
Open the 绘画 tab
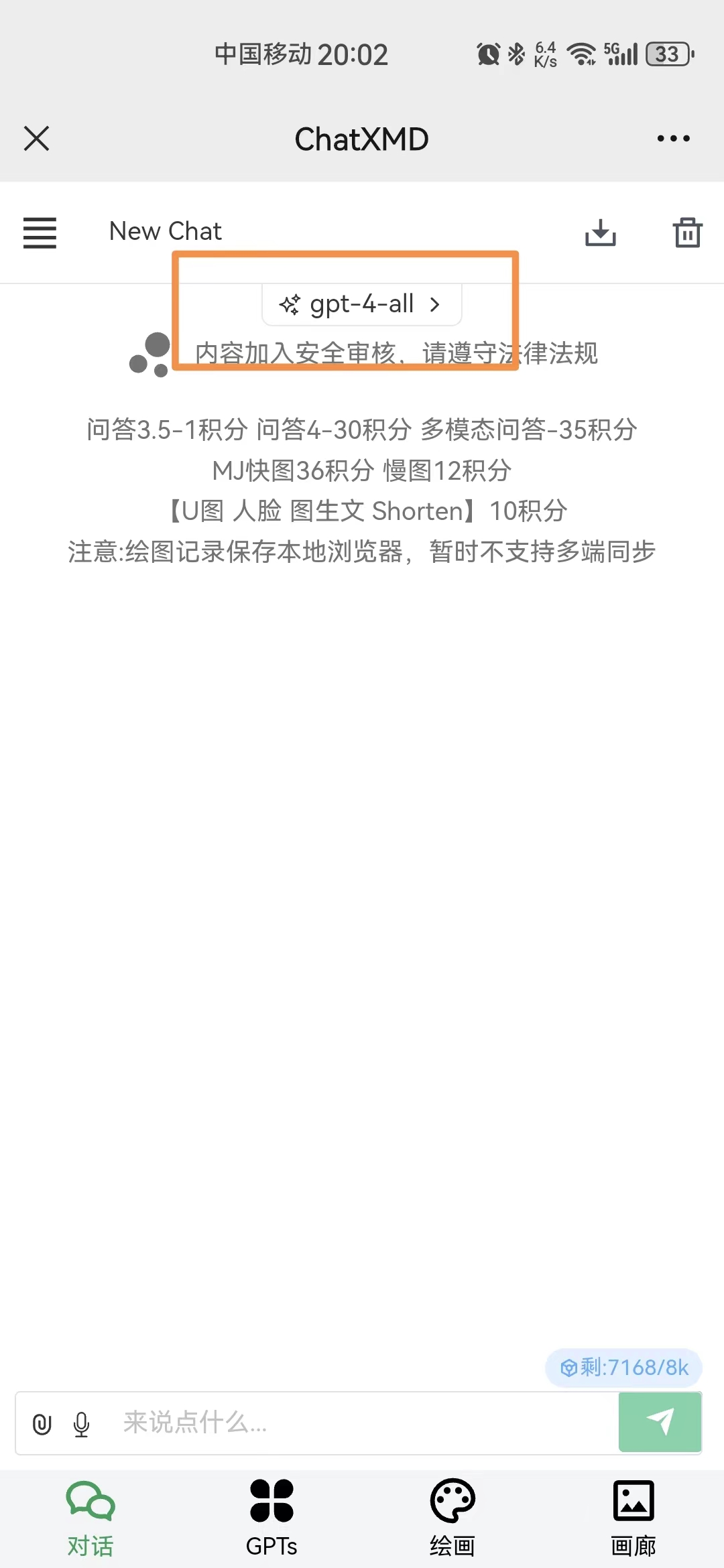(x=452, y=1518)
